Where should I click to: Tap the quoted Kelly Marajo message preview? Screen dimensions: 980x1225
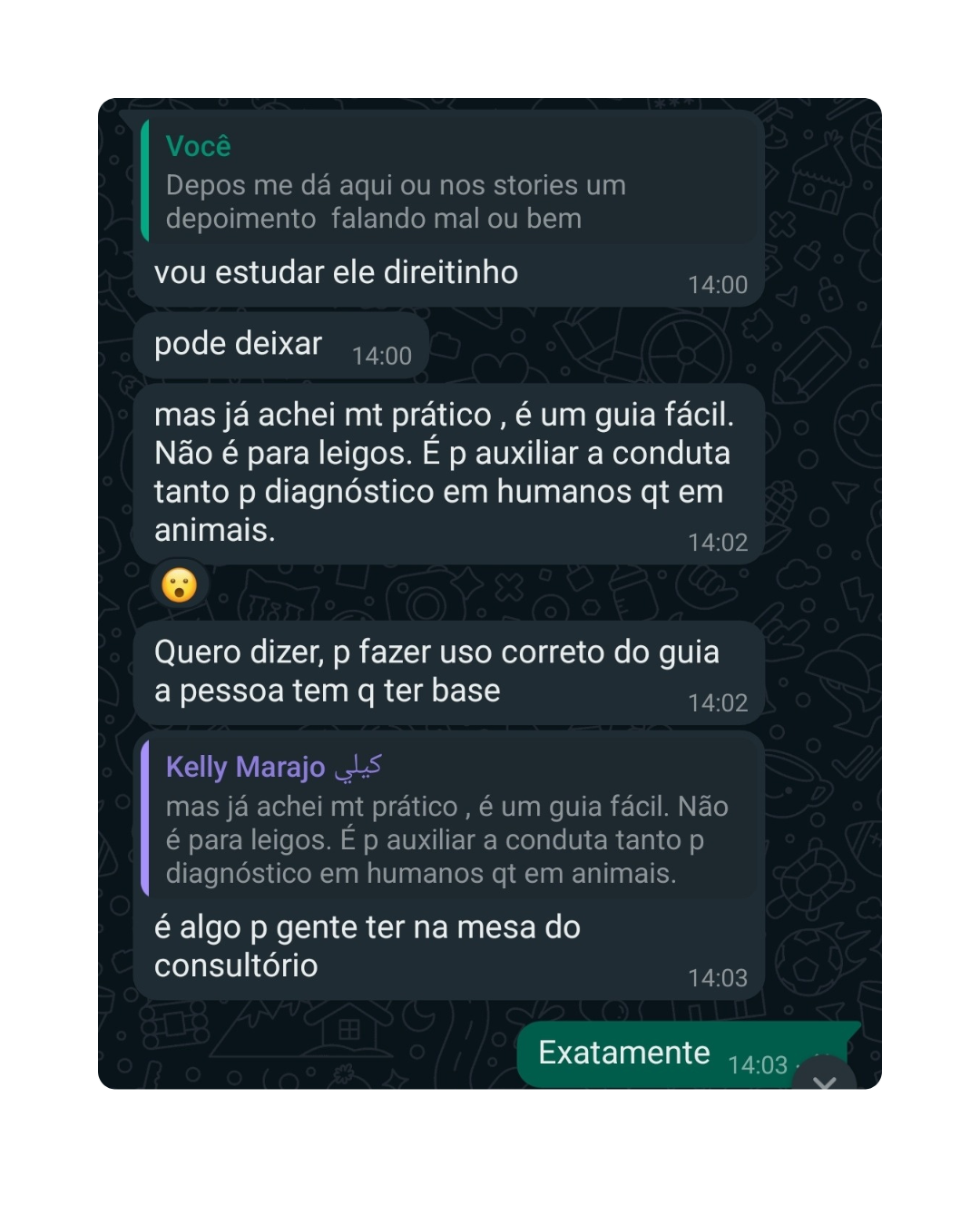pyautogui.click(x=445, y=839)
